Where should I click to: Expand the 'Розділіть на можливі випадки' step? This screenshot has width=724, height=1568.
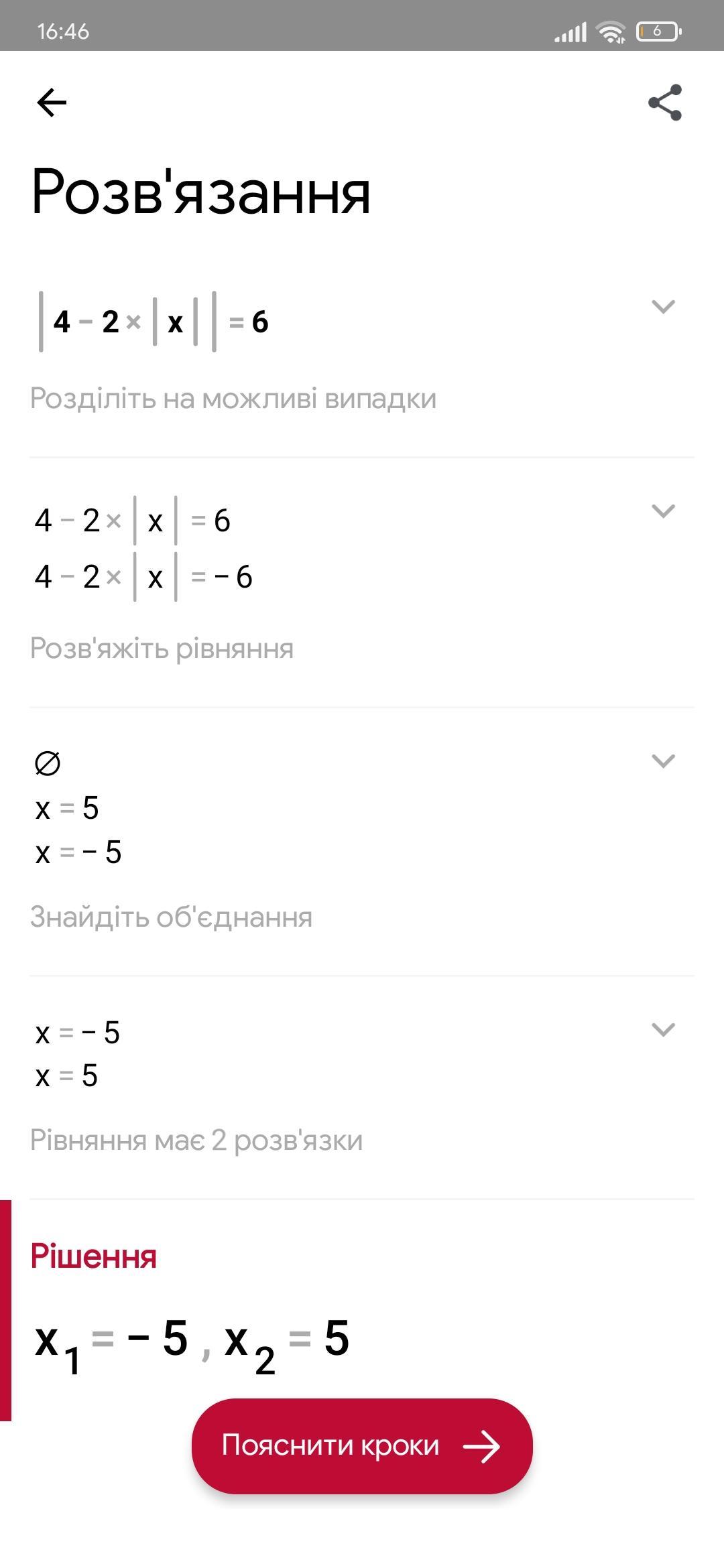click(x=663, y=307)
